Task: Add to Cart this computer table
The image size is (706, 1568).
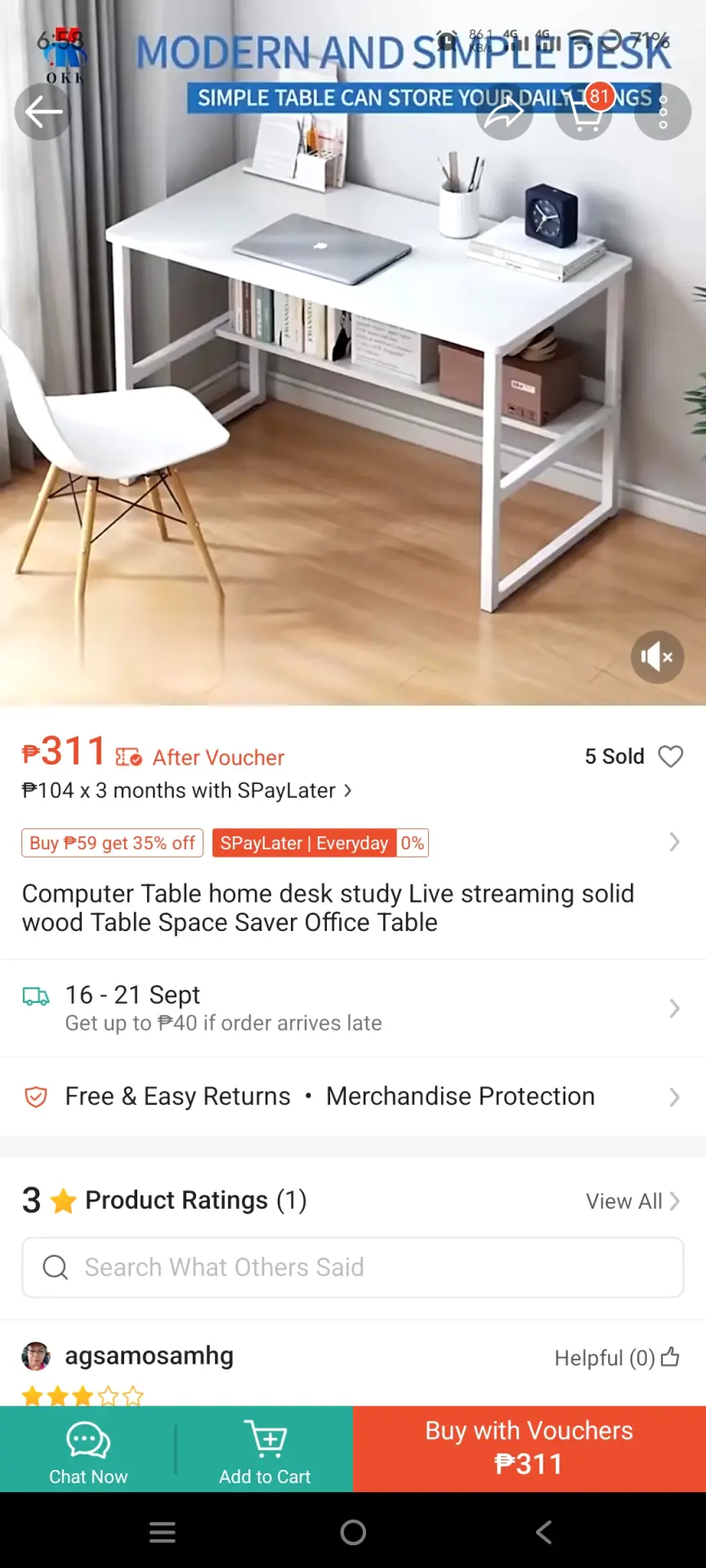Action: [265, 1450]
